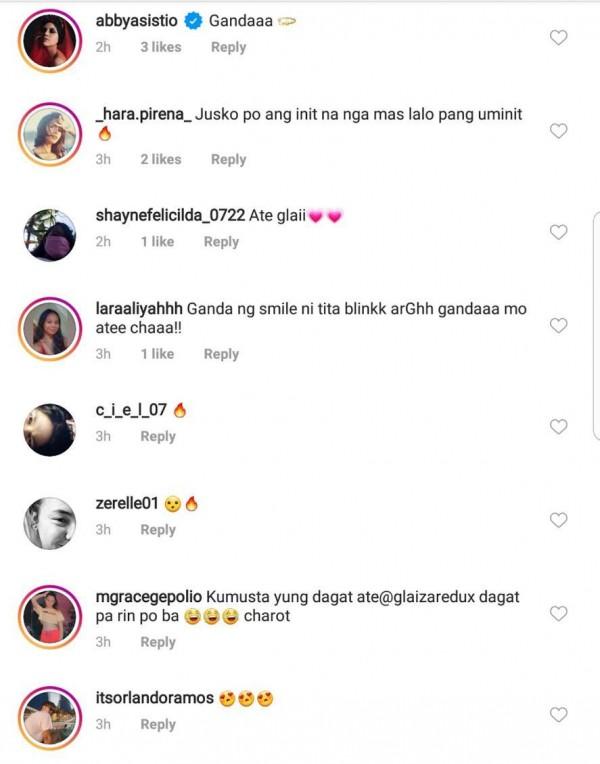
Task: Like itsorlandoramos's comment
Action: 559,714
